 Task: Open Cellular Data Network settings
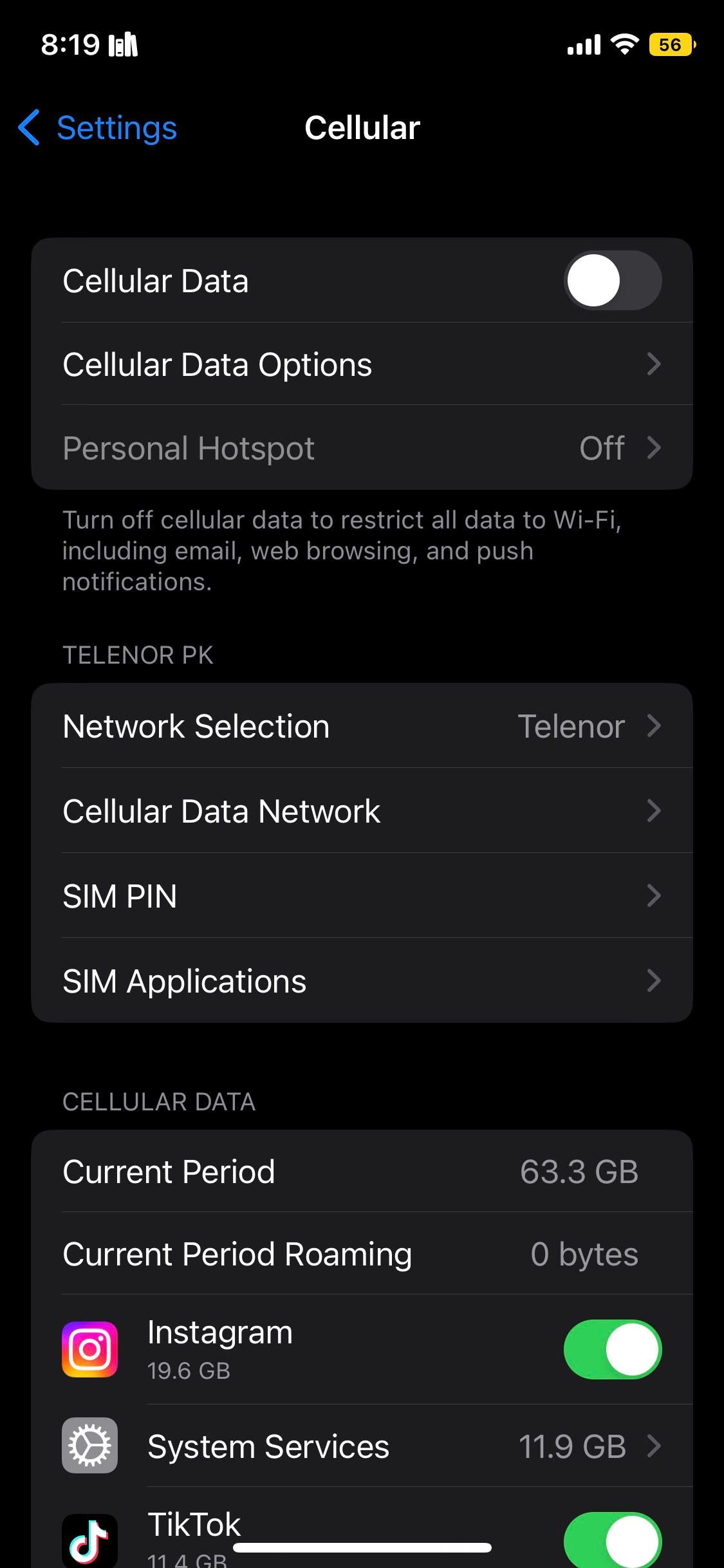(362, 810)
